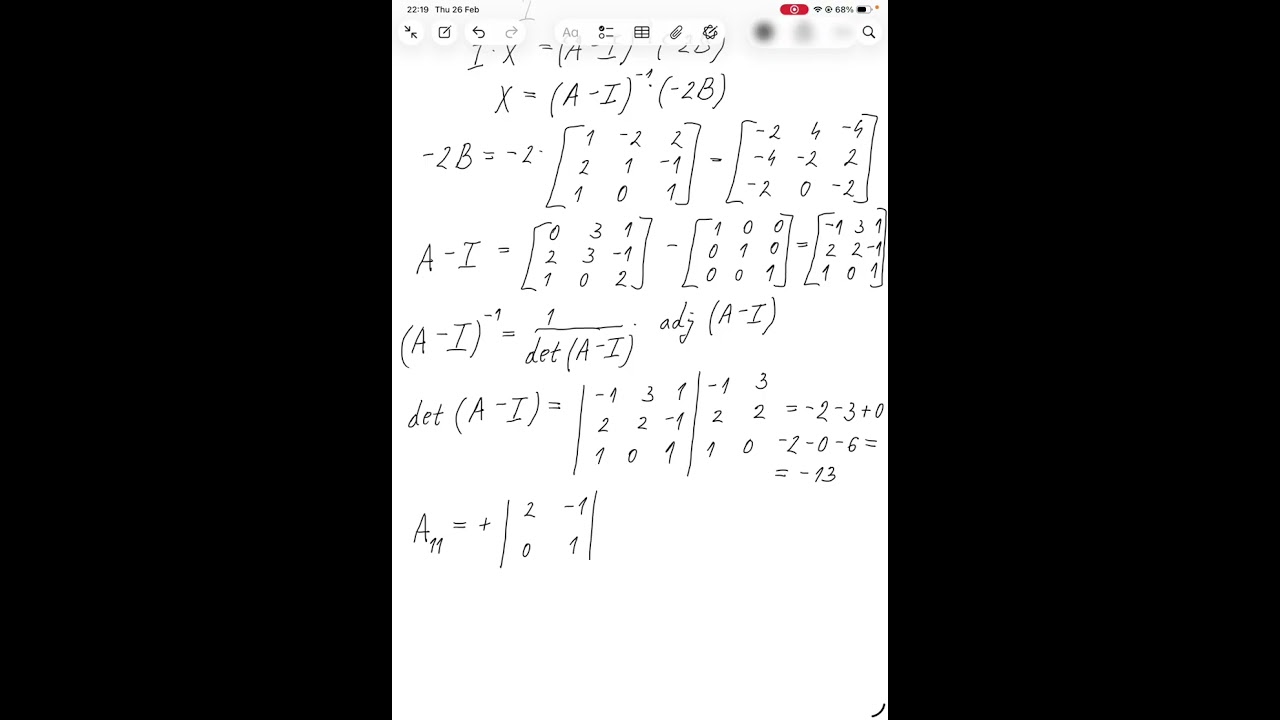The image size is (1280, 720).
Task: Create a new note
Action: [x=444, y=32]
